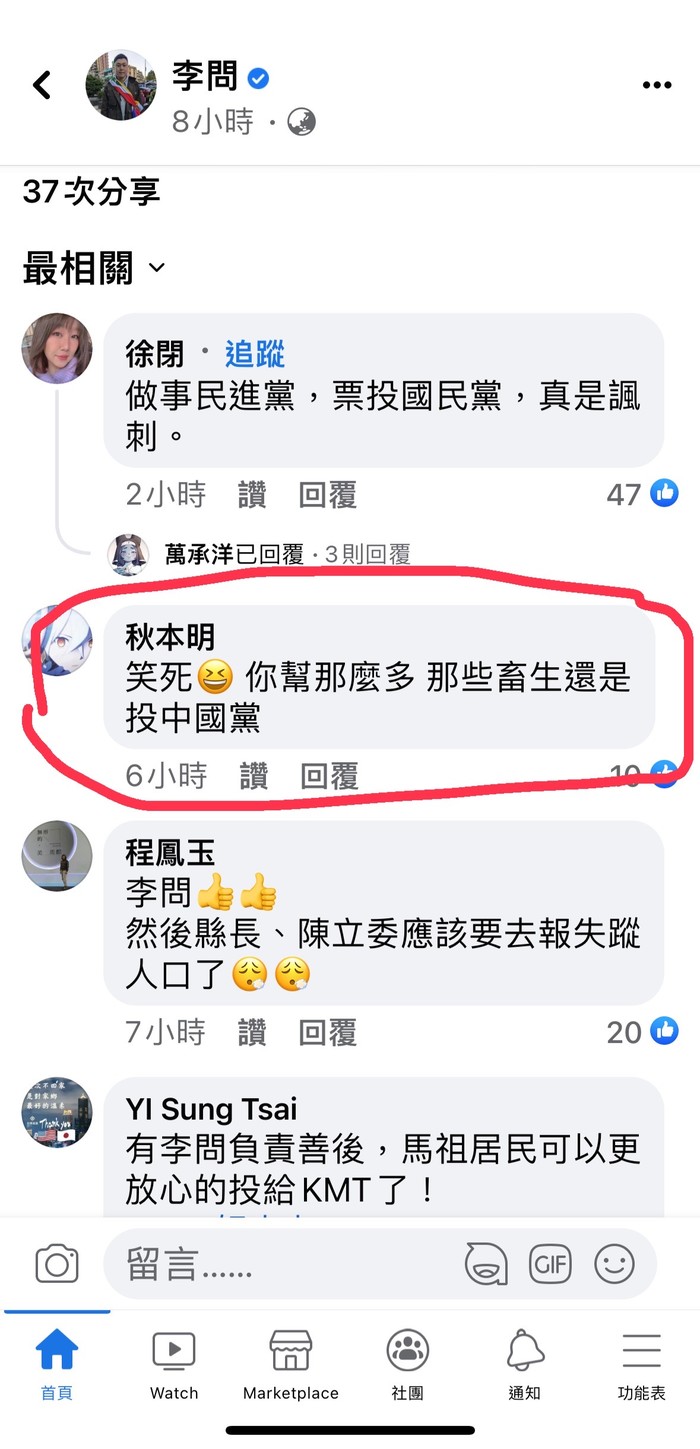Like 秋本明's comment
Image resolution: width=700 pixels, height=1449 pixels.
(x=254, y=776)
